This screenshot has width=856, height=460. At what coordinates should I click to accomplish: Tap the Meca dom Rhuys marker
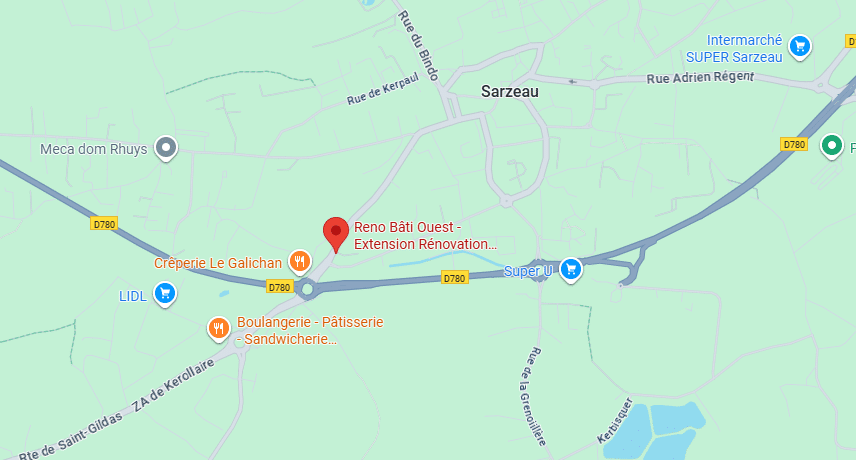tap(166, 148)
